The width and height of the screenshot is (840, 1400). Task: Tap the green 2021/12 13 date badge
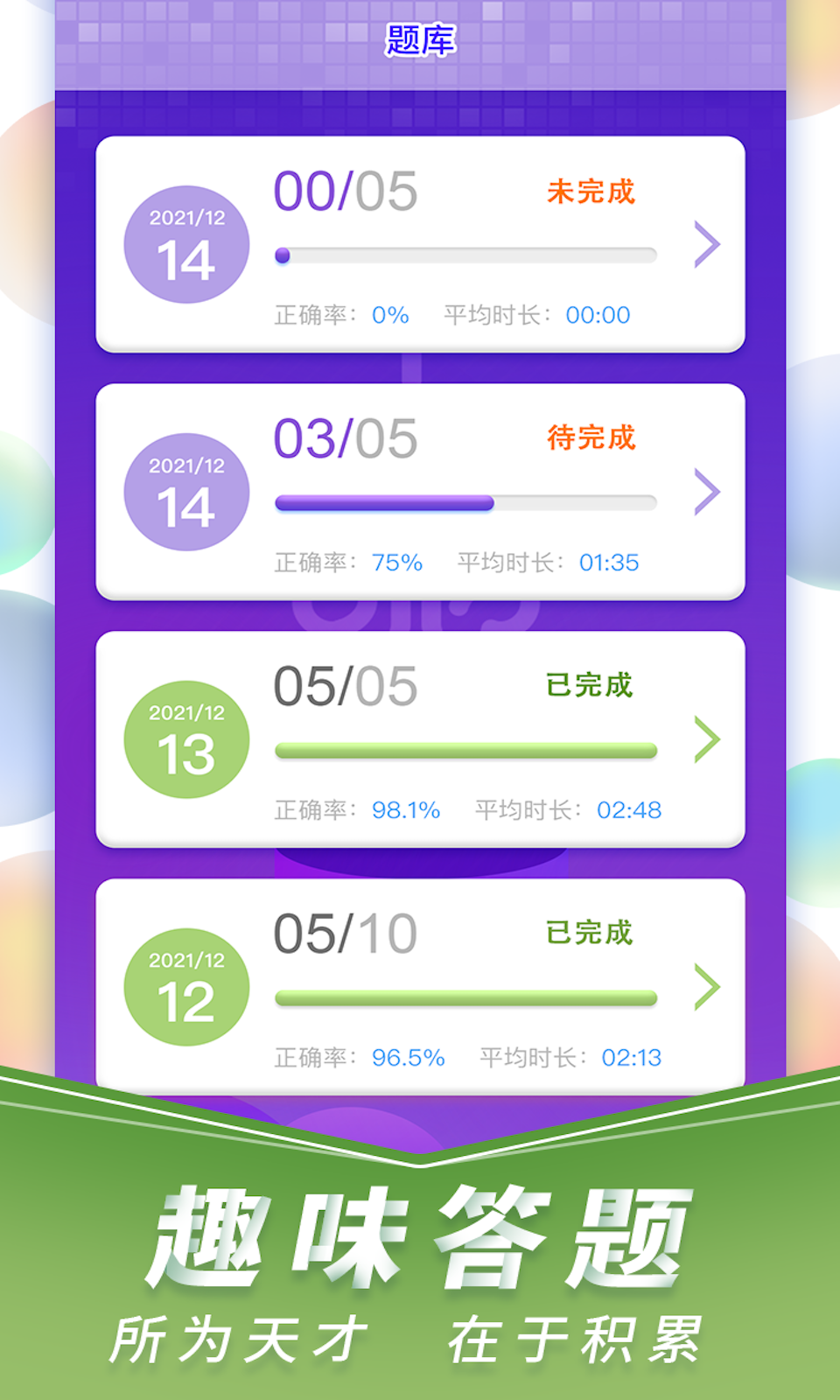point(186,738)
